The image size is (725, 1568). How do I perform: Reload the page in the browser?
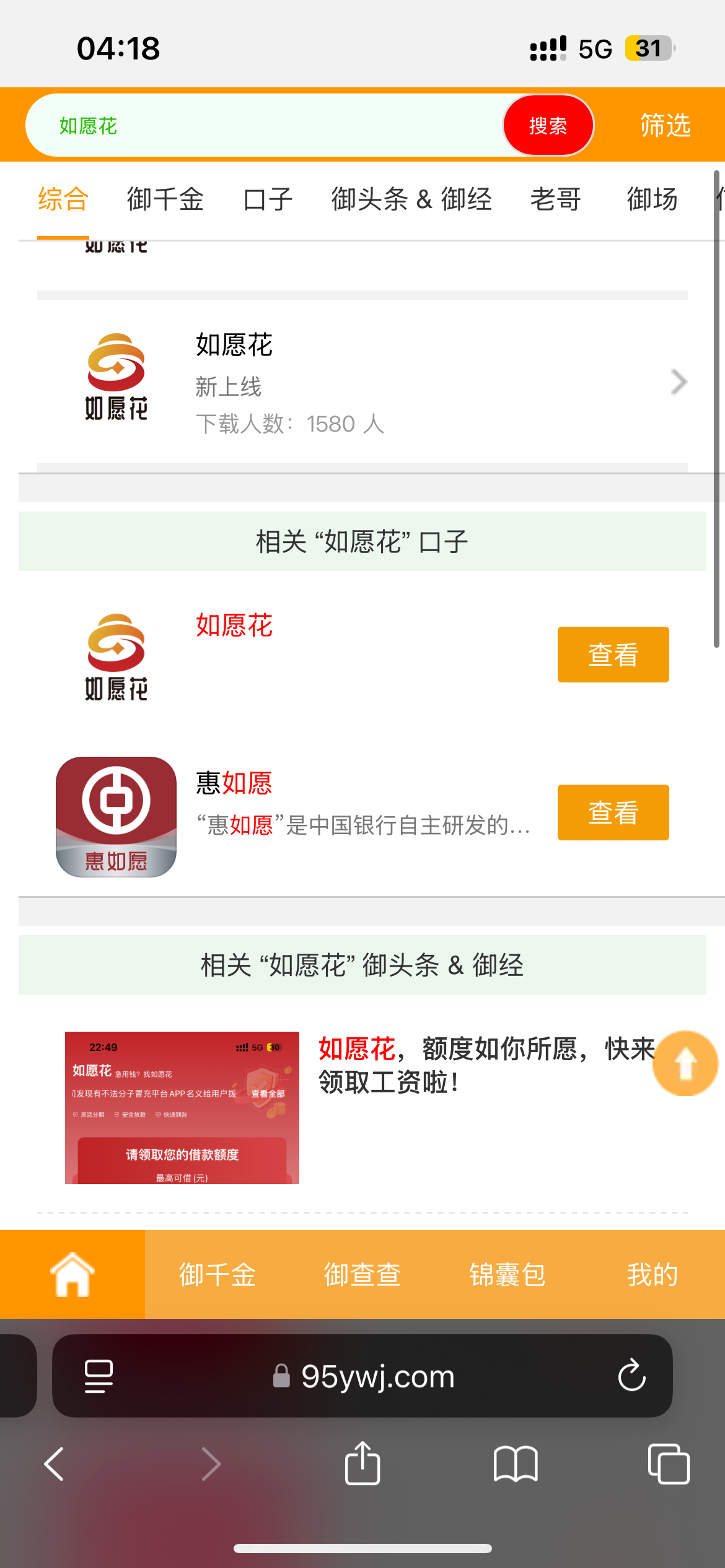tap(631, 1376)
